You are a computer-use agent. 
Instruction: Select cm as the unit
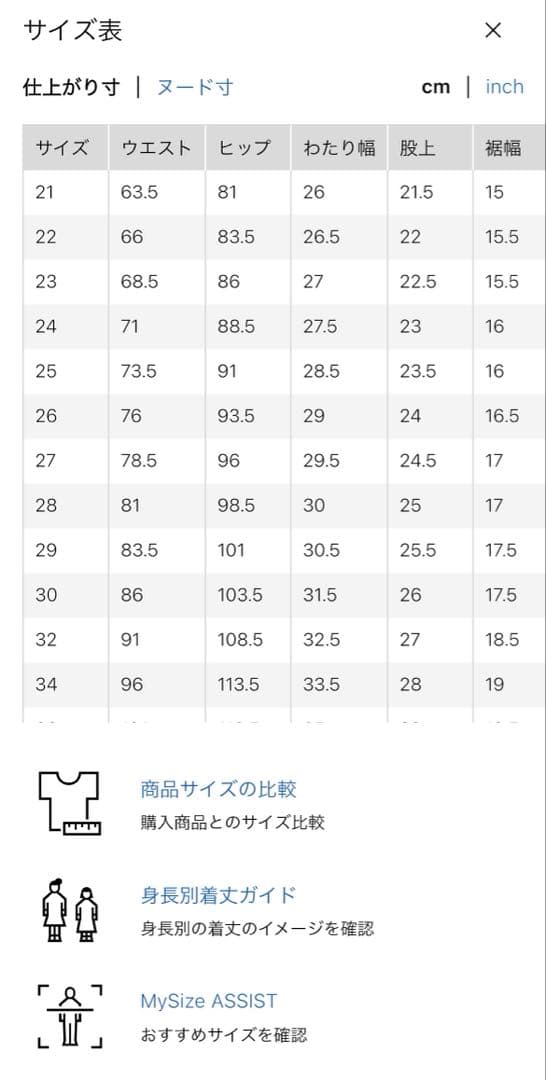click(x=436, y=87)
